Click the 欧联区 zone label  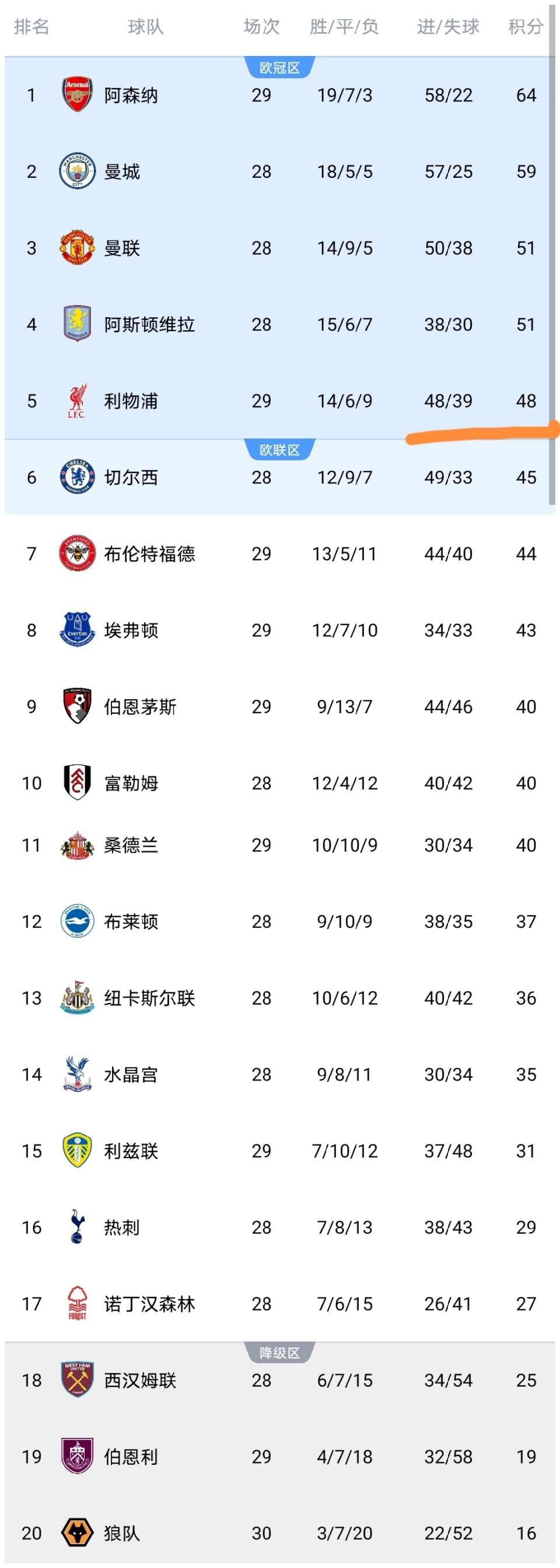tap(280, 450)
